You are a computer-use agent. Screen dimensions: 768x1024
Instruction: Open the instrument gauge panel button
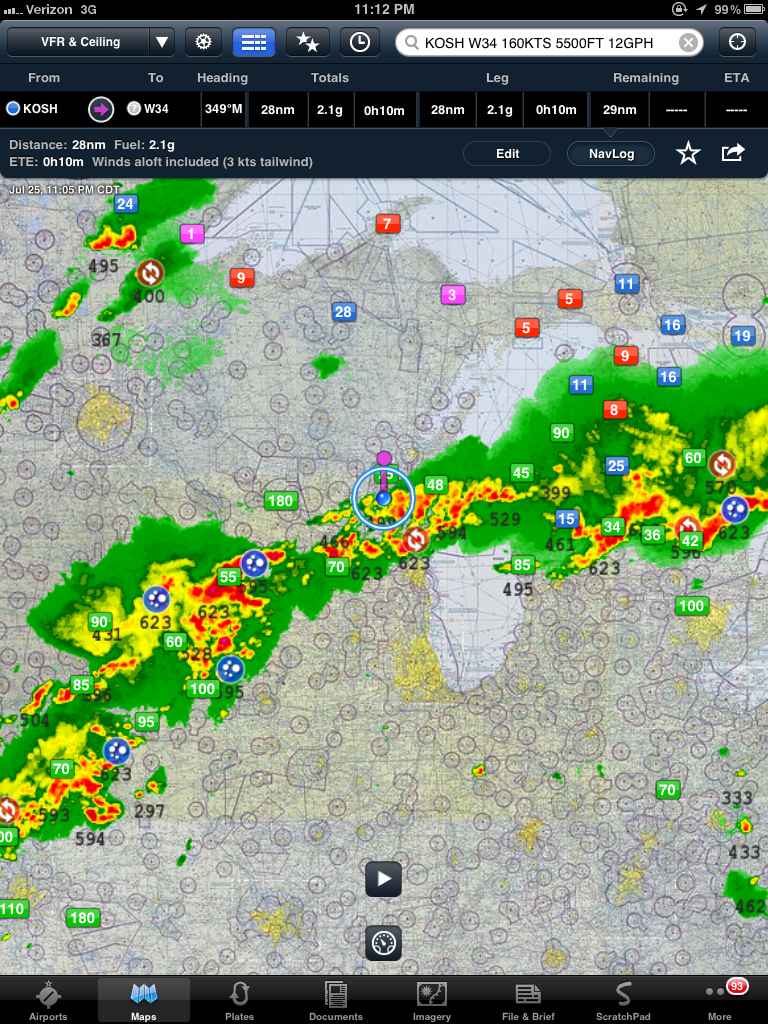tap(384, 943)
